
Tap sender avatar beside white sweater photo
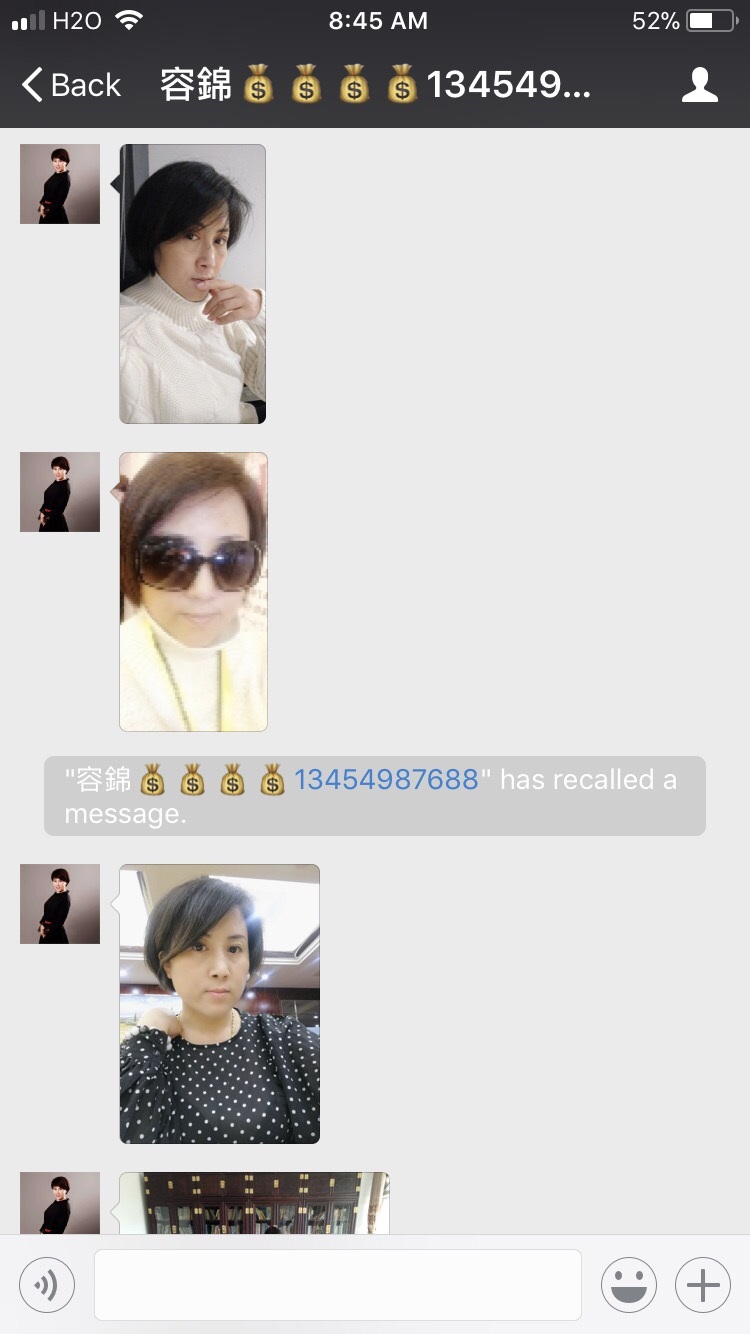point(60,184)
